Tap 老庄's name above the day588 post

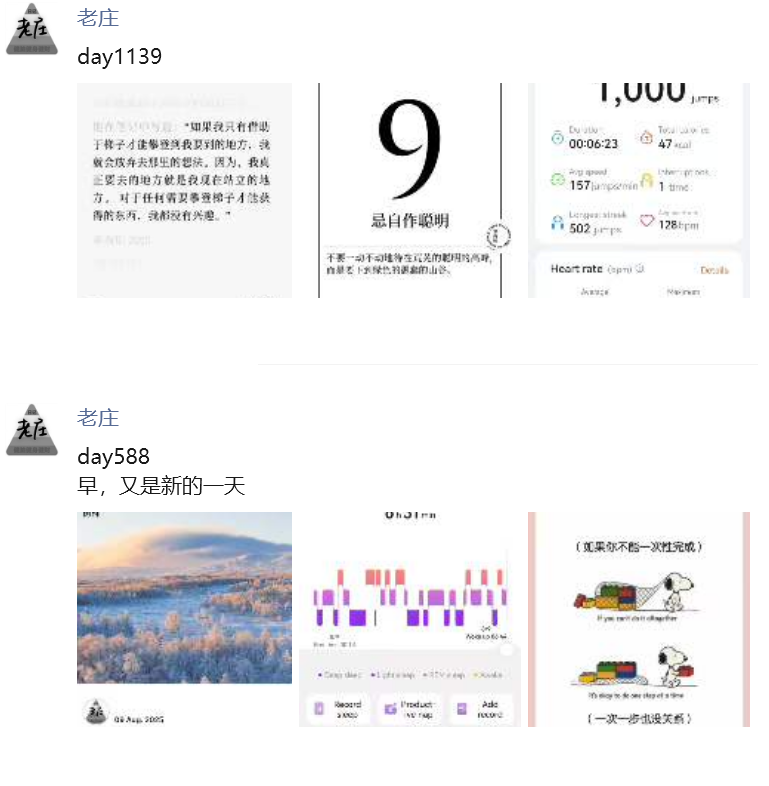point(98,418)
